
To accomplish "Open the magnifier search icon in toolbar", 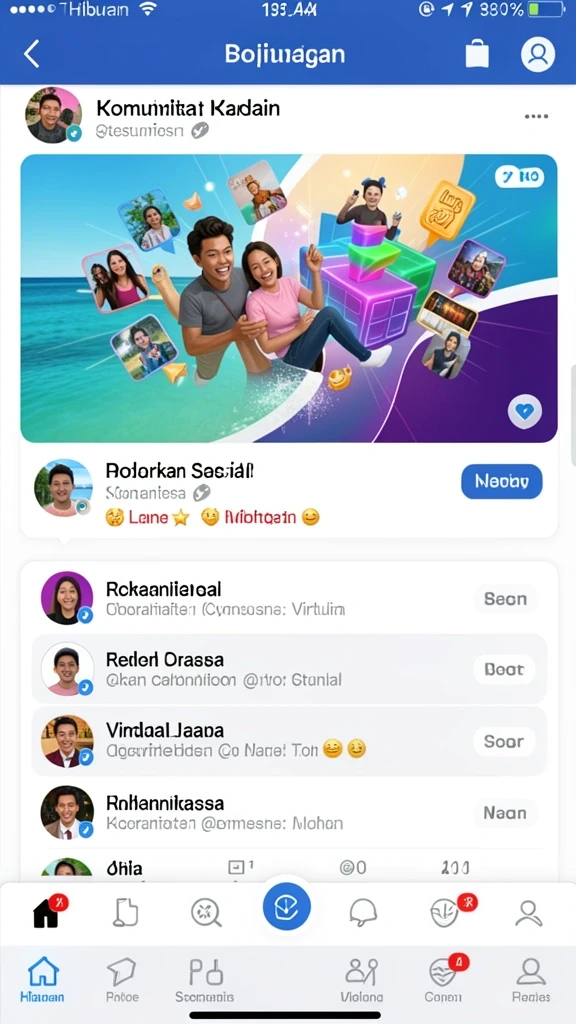I will (x=206, y=912).
